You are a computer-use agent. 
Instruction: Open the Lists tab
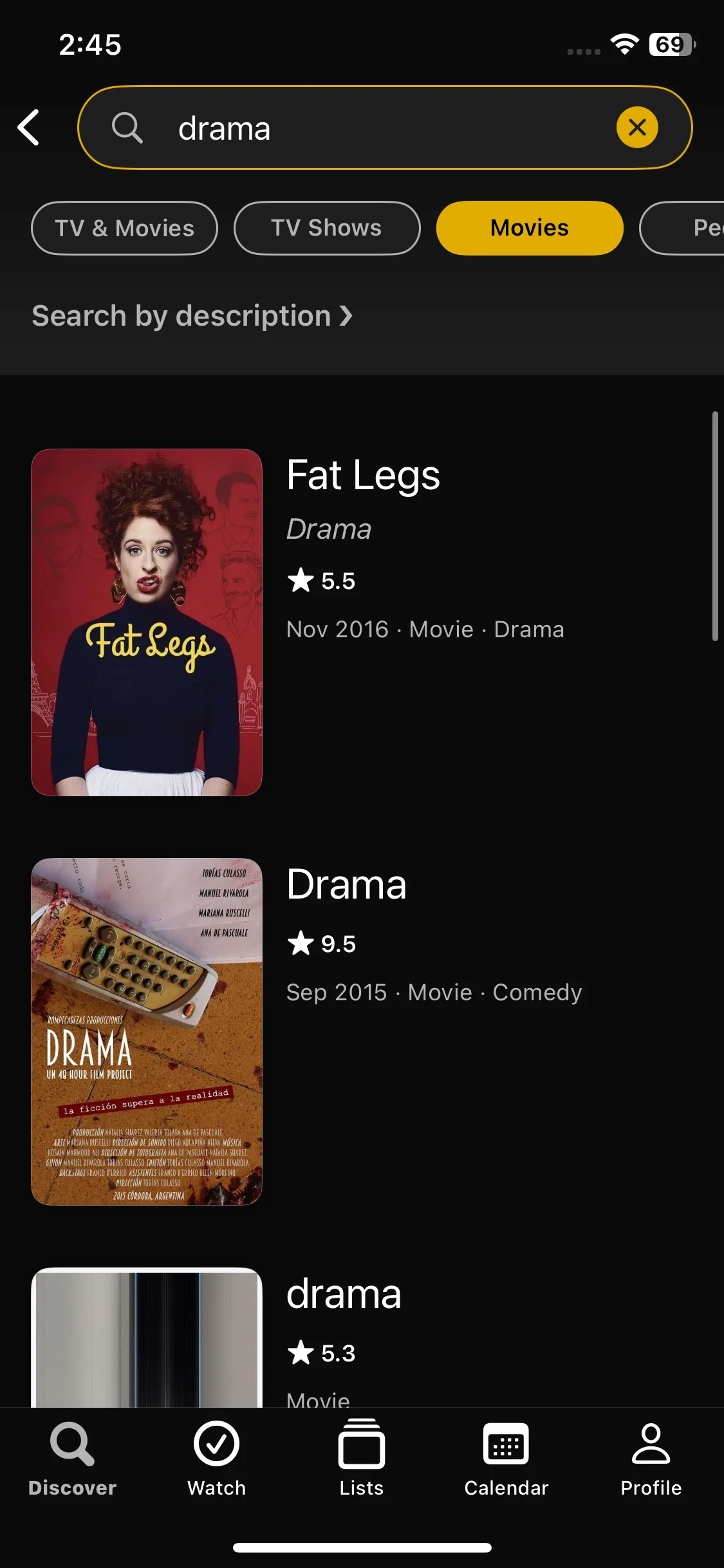362,1459
